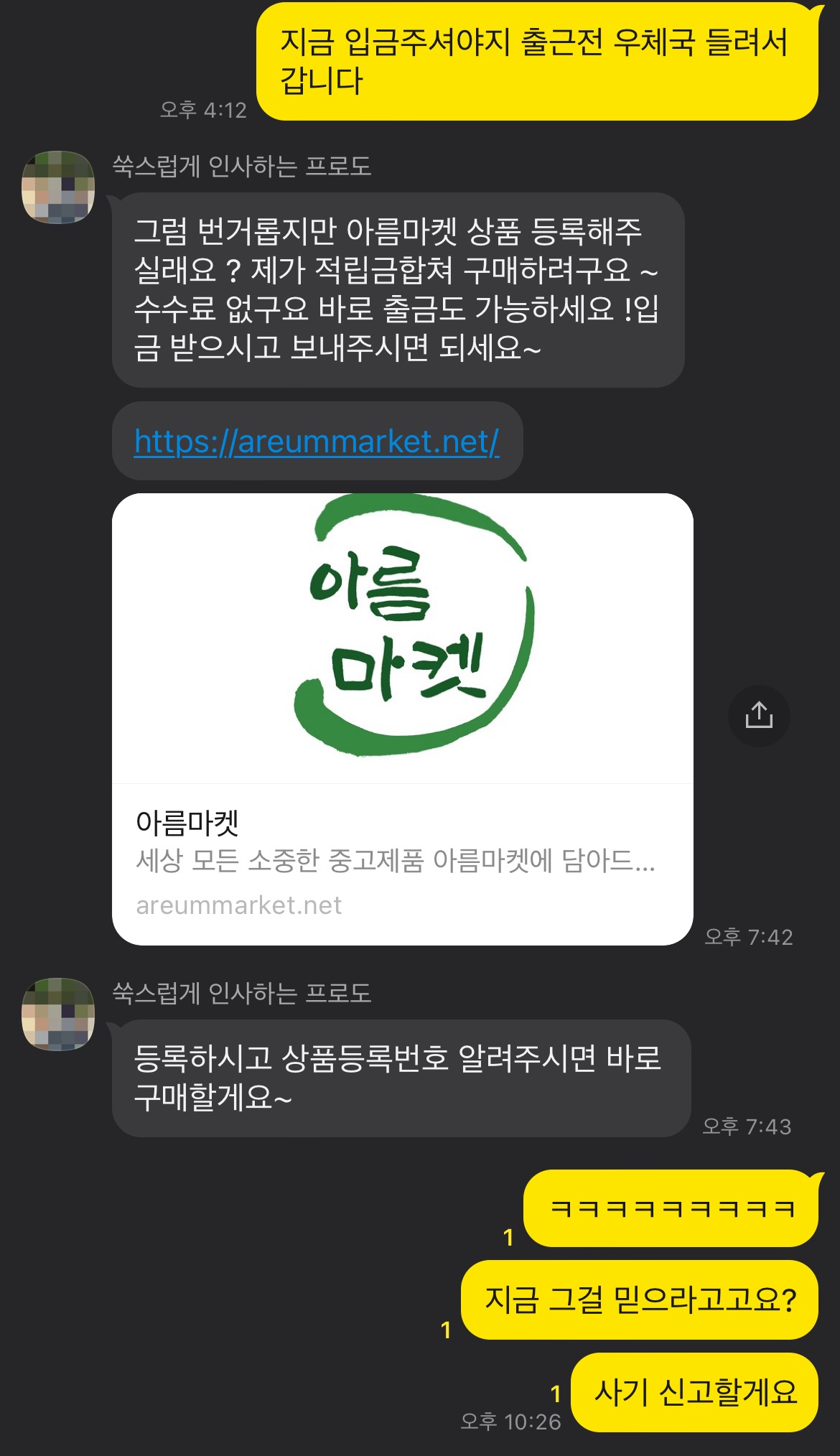Share the 아름마켓 link preview
The height and width of the screenshot is (1456, 840).
[759, 716]
